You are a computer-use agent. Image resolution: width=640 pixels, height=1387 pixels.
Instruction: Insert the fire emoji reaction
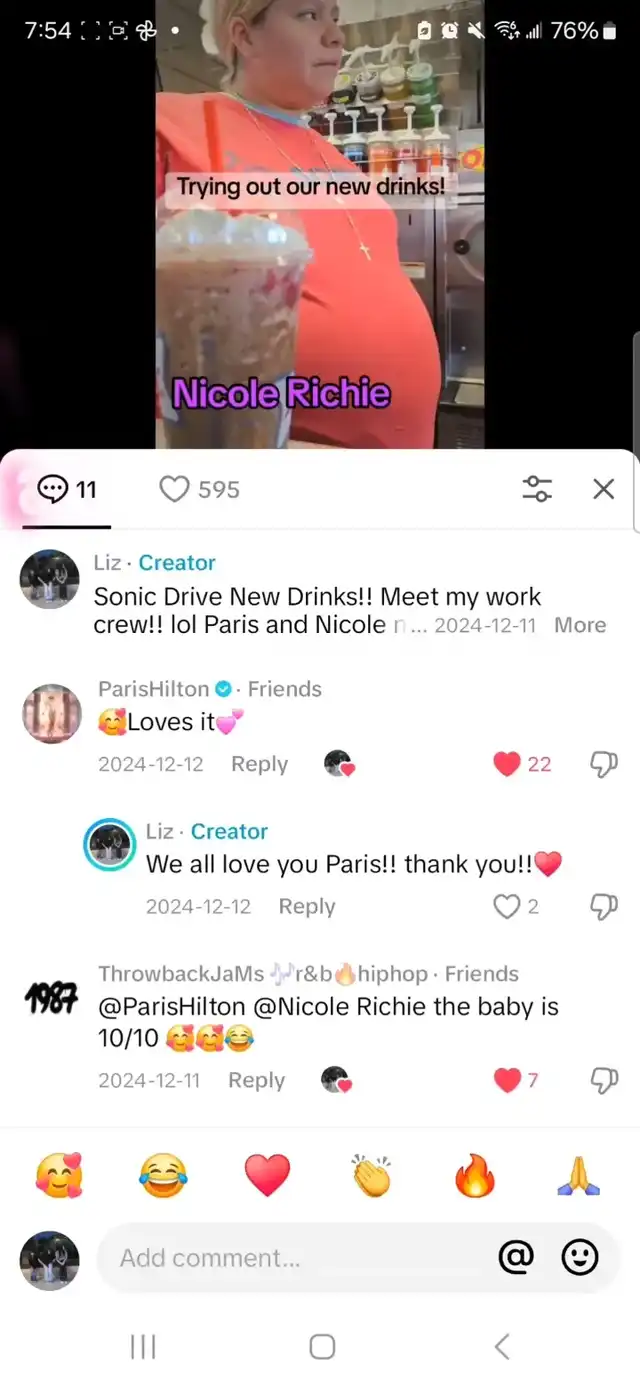click(x=475, y=1175)
